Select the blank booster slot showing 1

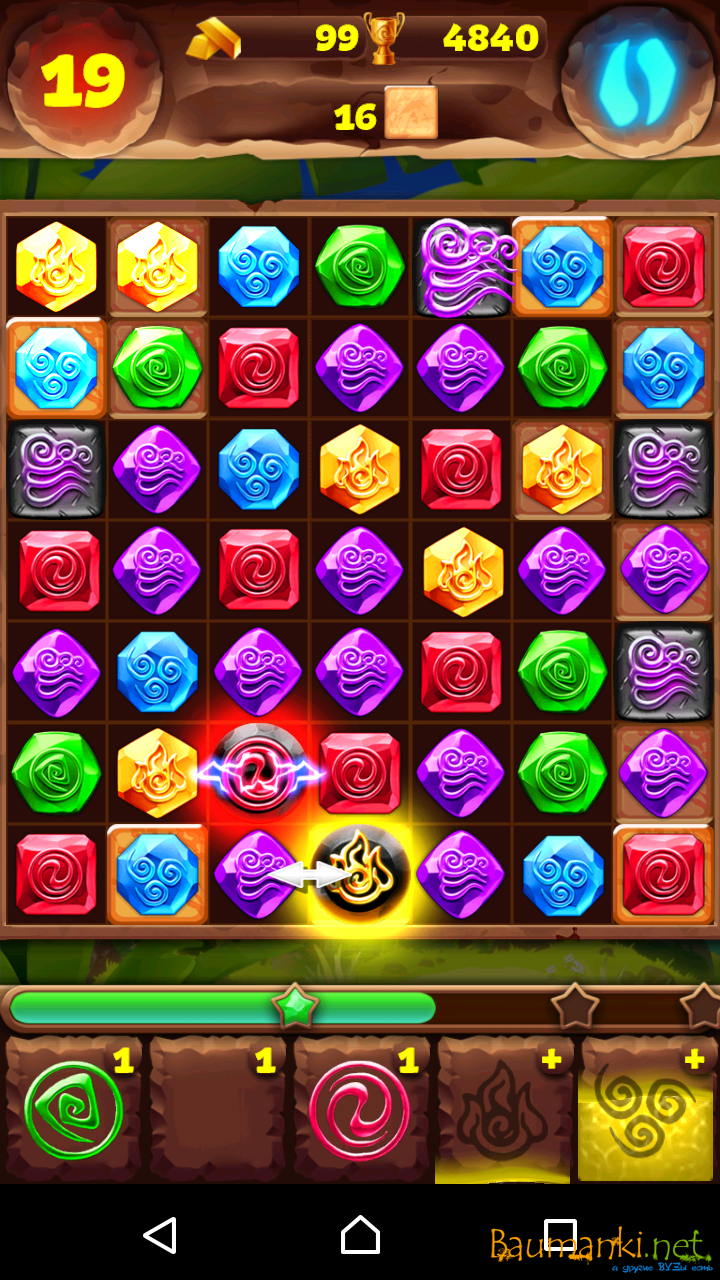(216, 1110)
